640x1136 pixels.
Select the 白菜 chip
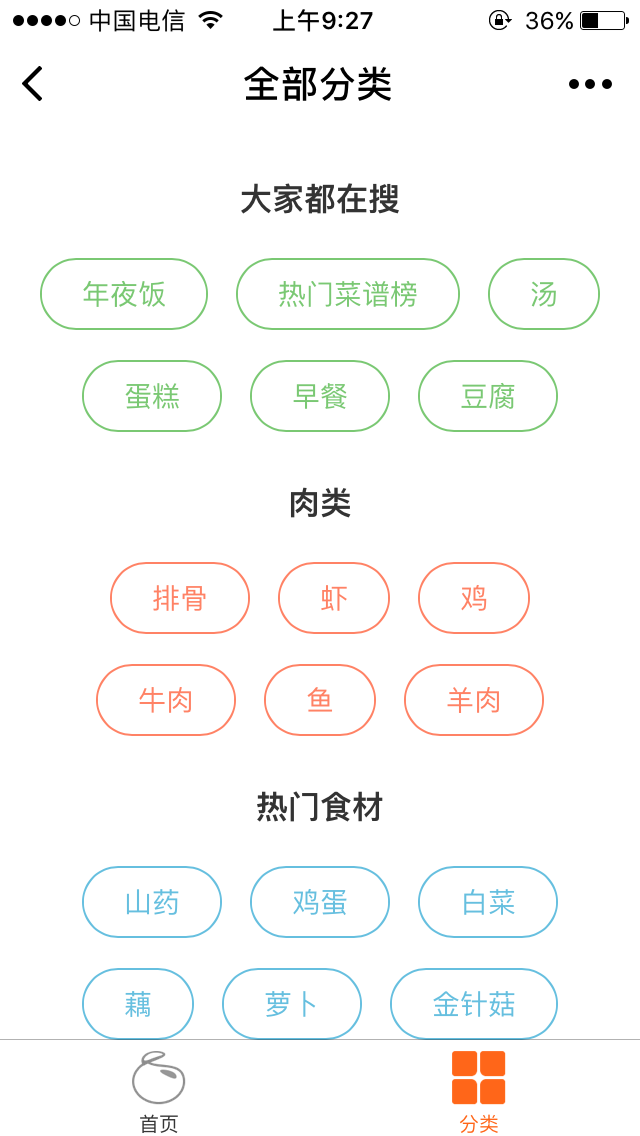pos(488,902)
